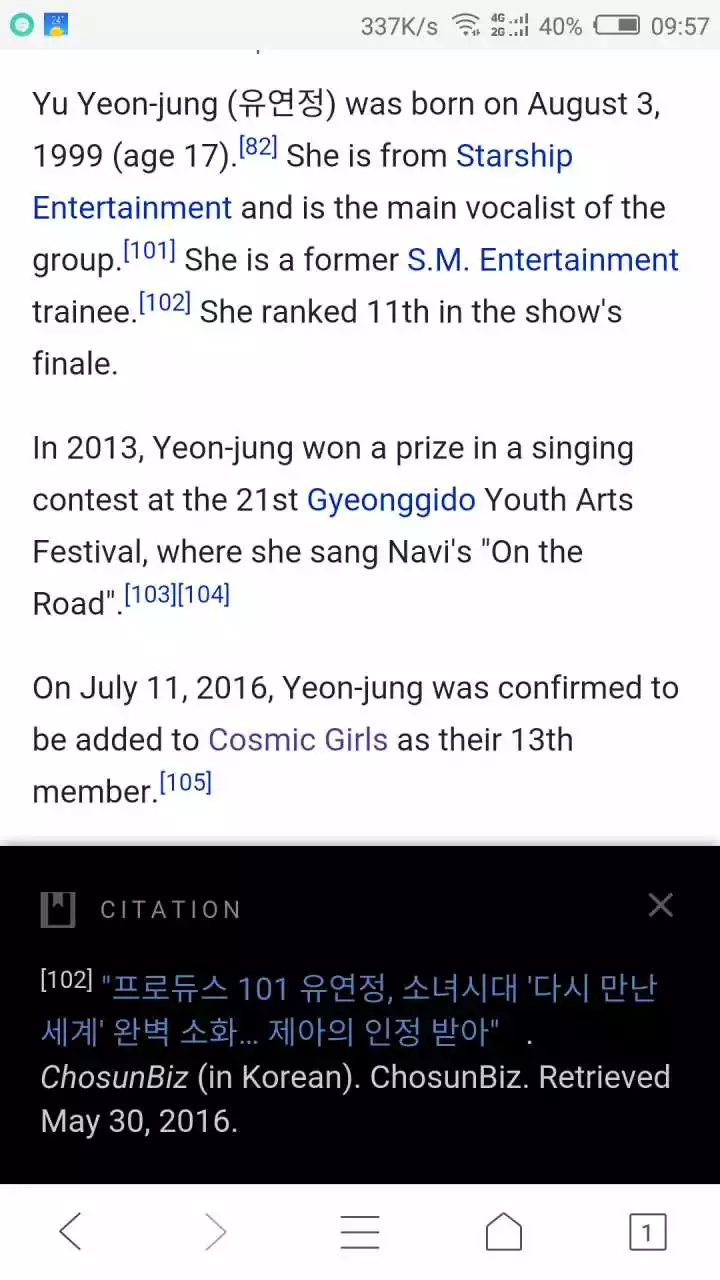Show citation reference [104]
This screenshot has width=720, height=1280.
[204, 595]
